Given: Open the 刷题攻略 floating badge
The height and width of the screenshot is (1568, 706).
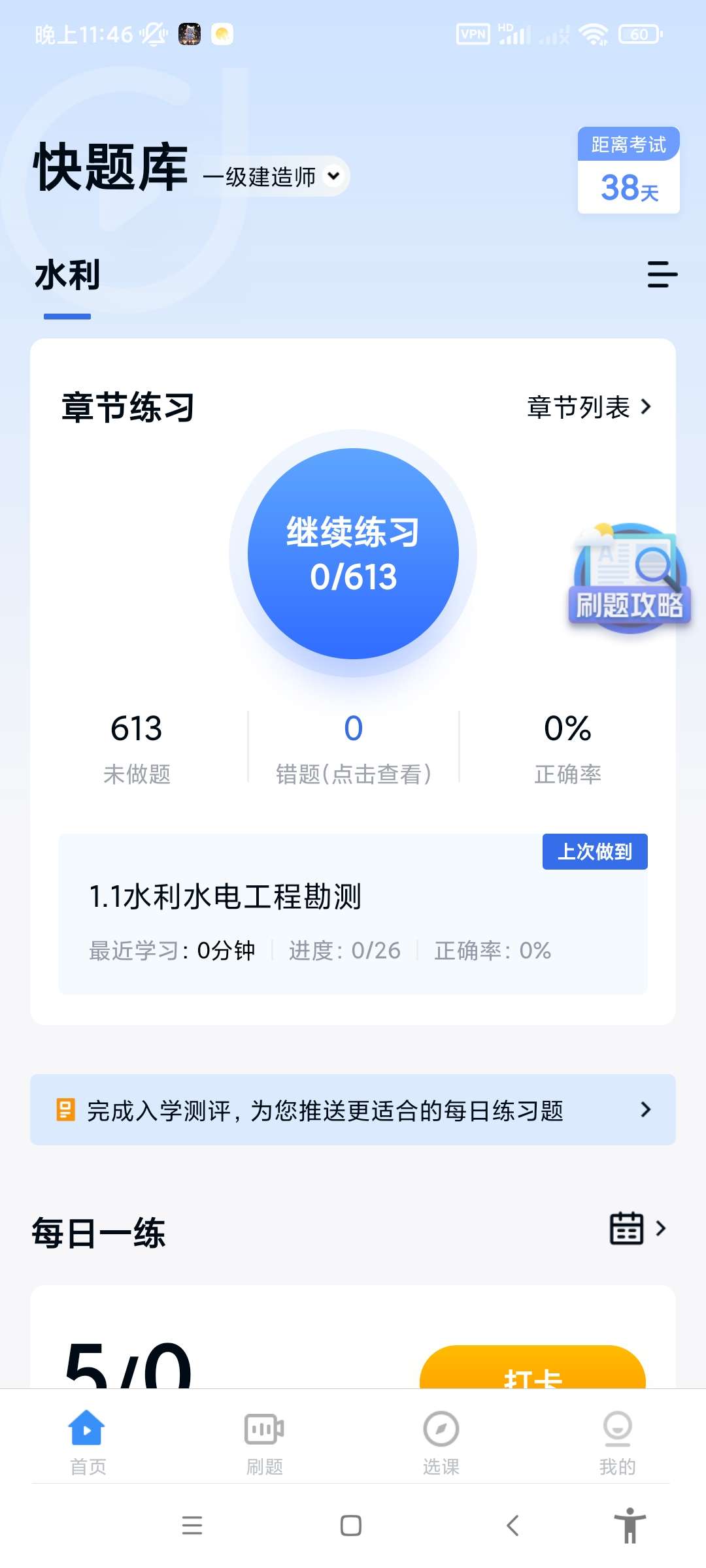Looking at the screenshot, I should point(630,575).
